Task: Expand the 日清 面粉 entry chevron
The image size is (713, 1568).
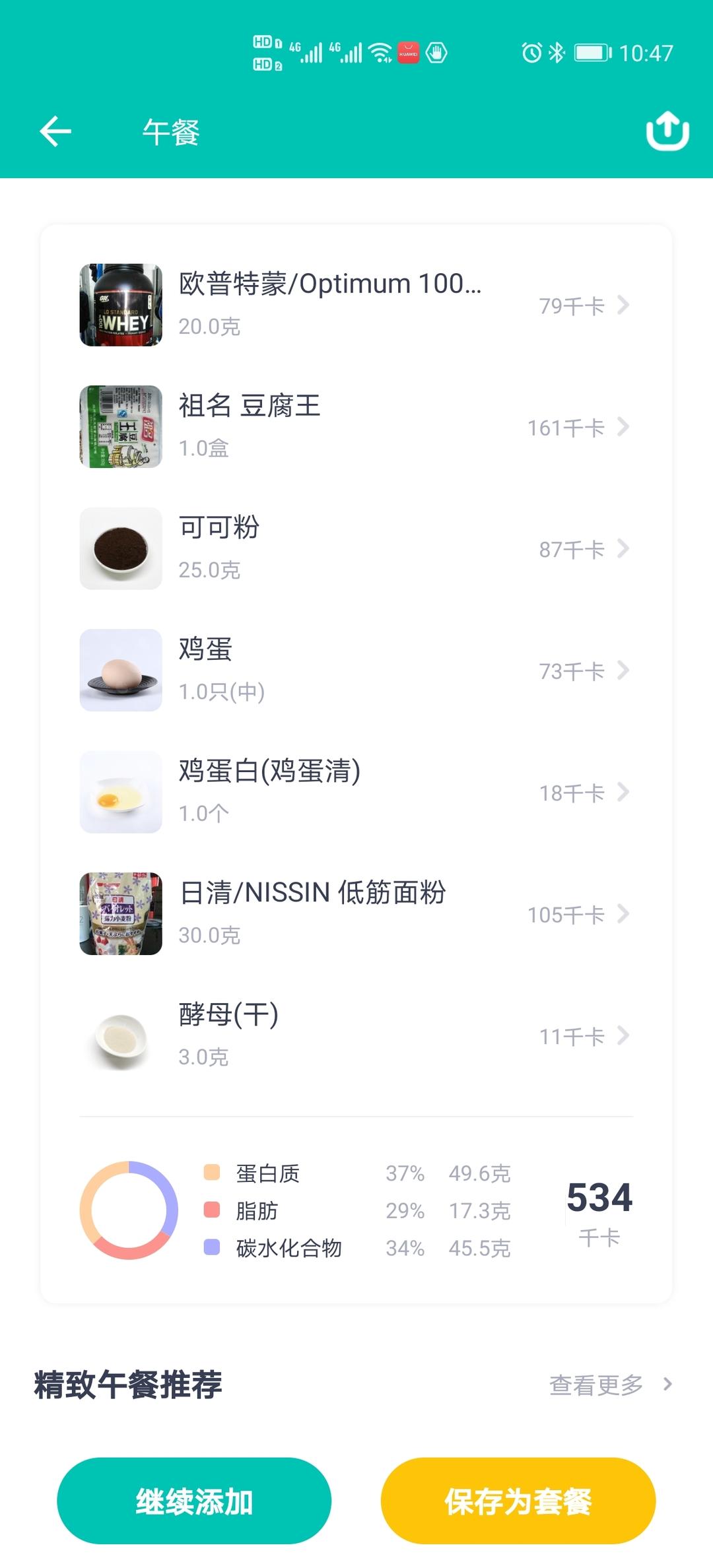Action: tap(623, 914)
